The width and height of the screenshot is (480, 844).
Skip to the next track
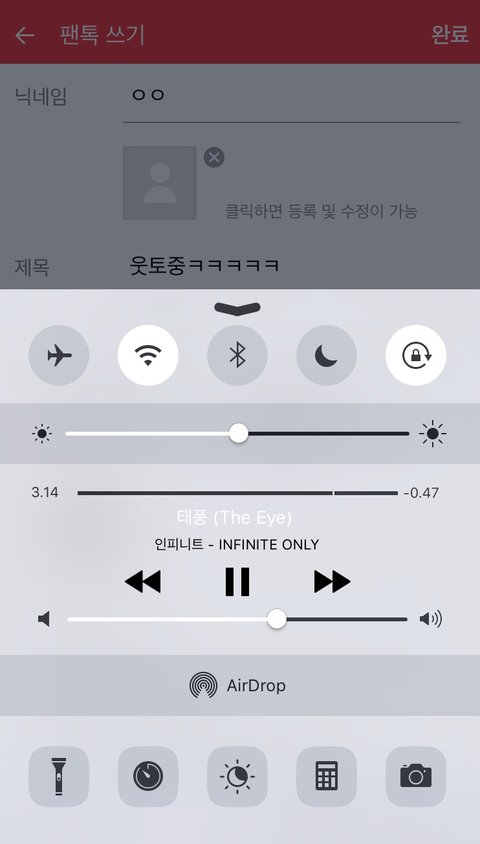tap(332, 582)
